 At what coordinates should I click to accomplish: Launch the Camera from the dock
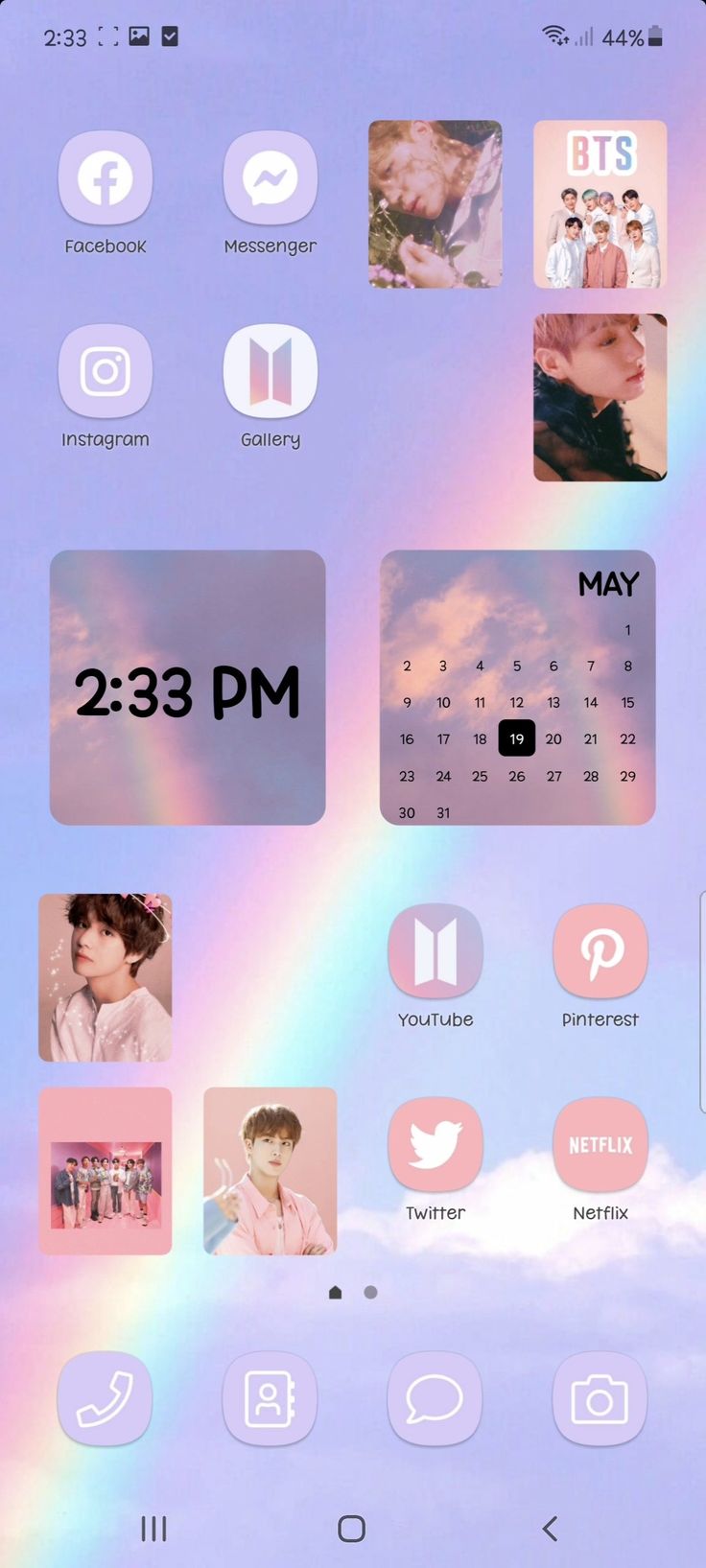(x=600, y=1399)
